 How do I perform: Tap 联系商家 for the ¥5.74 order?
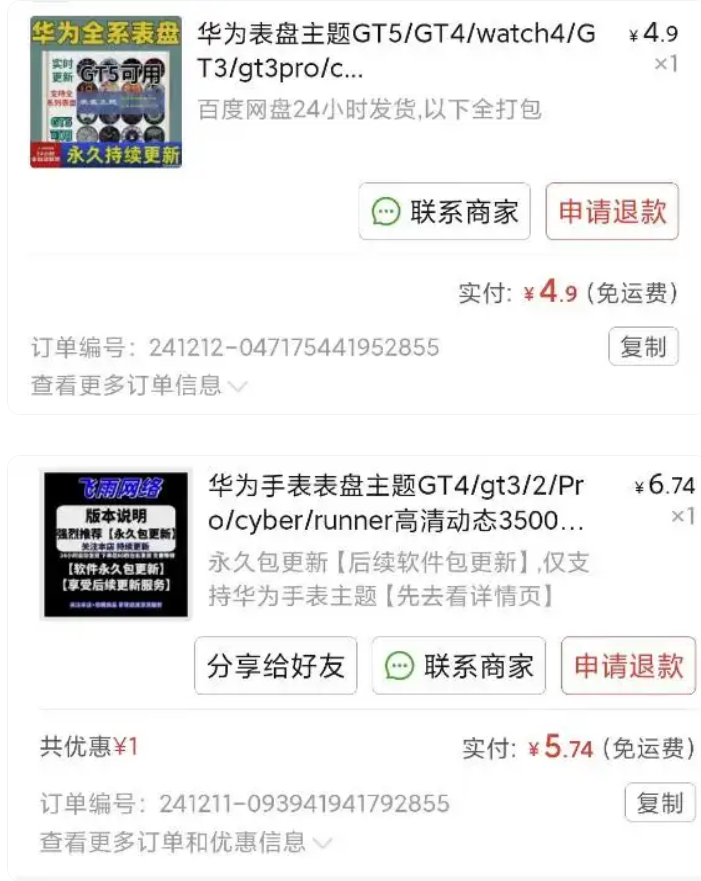[459, 666]
